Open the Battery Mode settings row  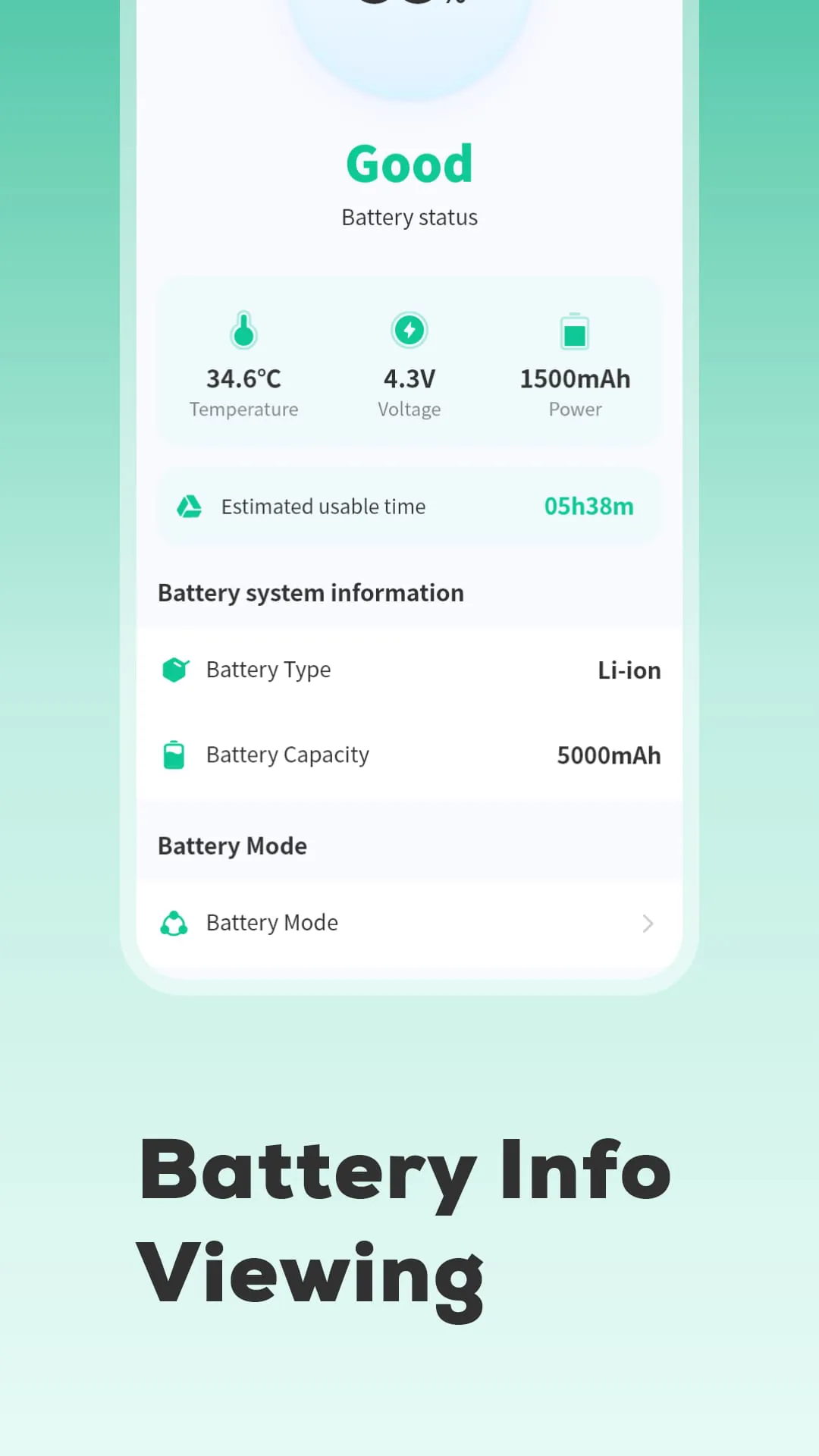[x=409, y=923]
